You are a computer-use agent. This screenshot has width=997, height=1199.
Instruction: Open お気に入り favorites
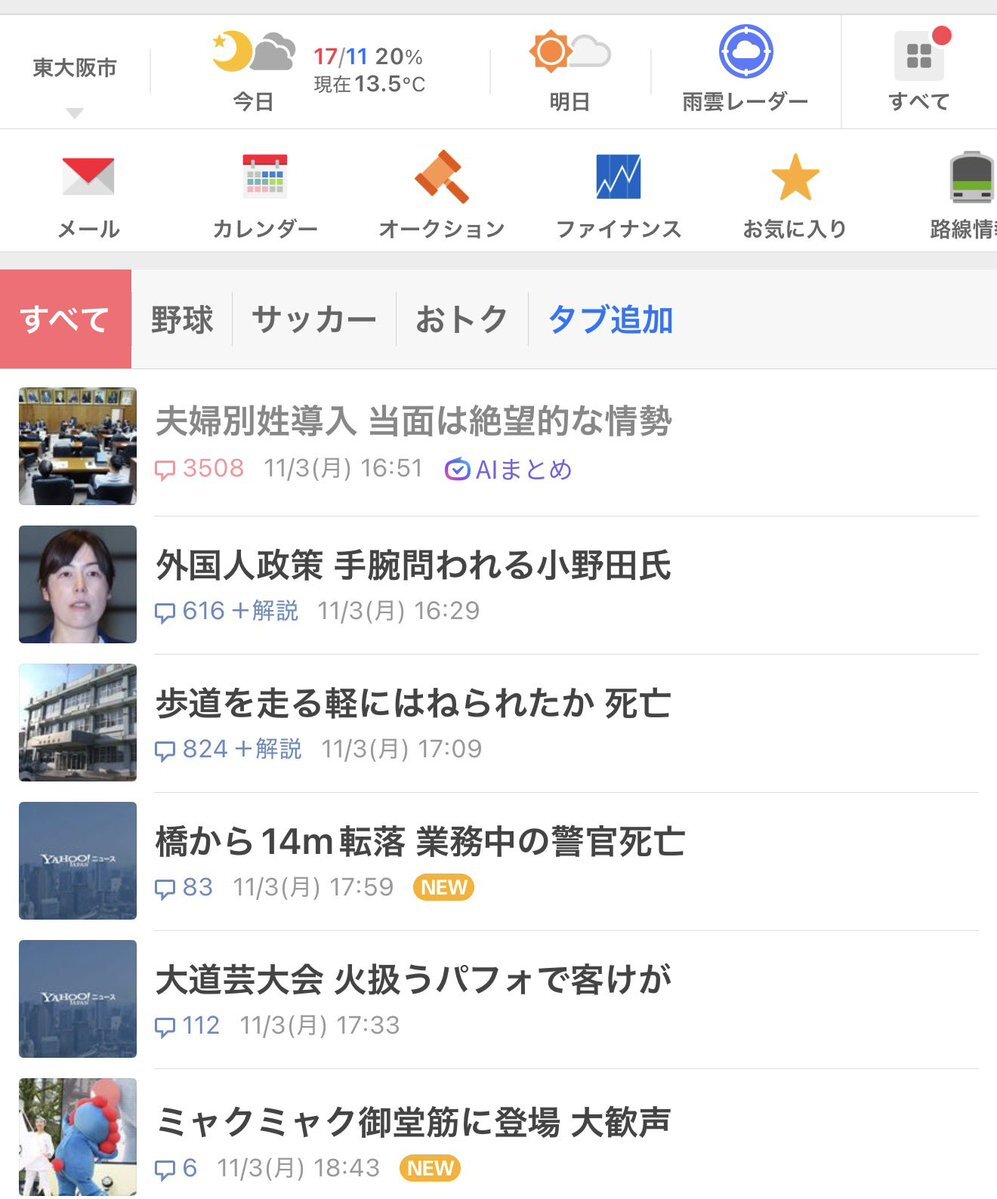795,195
